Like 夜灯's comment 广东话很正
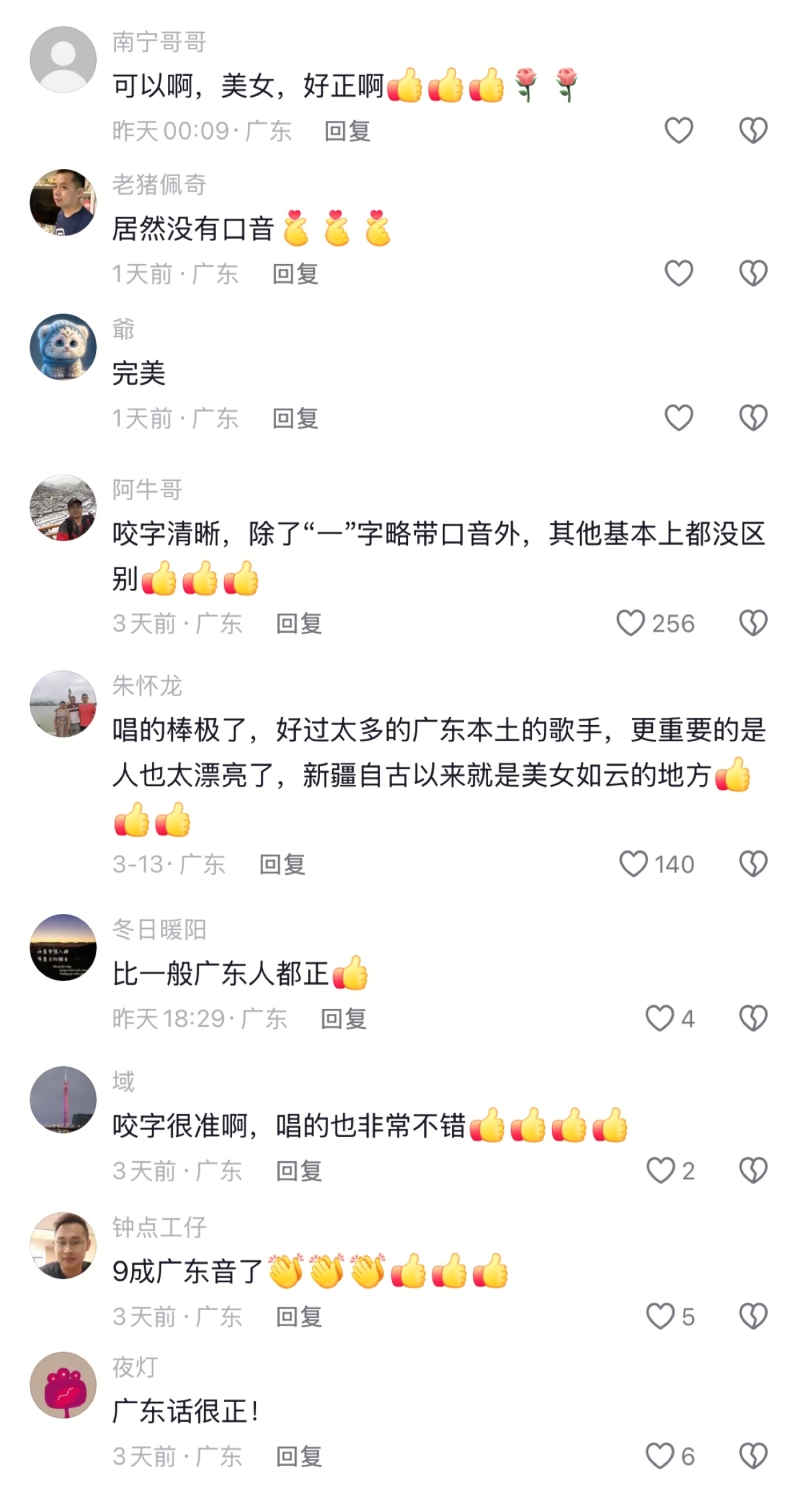Image resolution: width=800 pixels, height=1490 pixels. [660, 1456]
